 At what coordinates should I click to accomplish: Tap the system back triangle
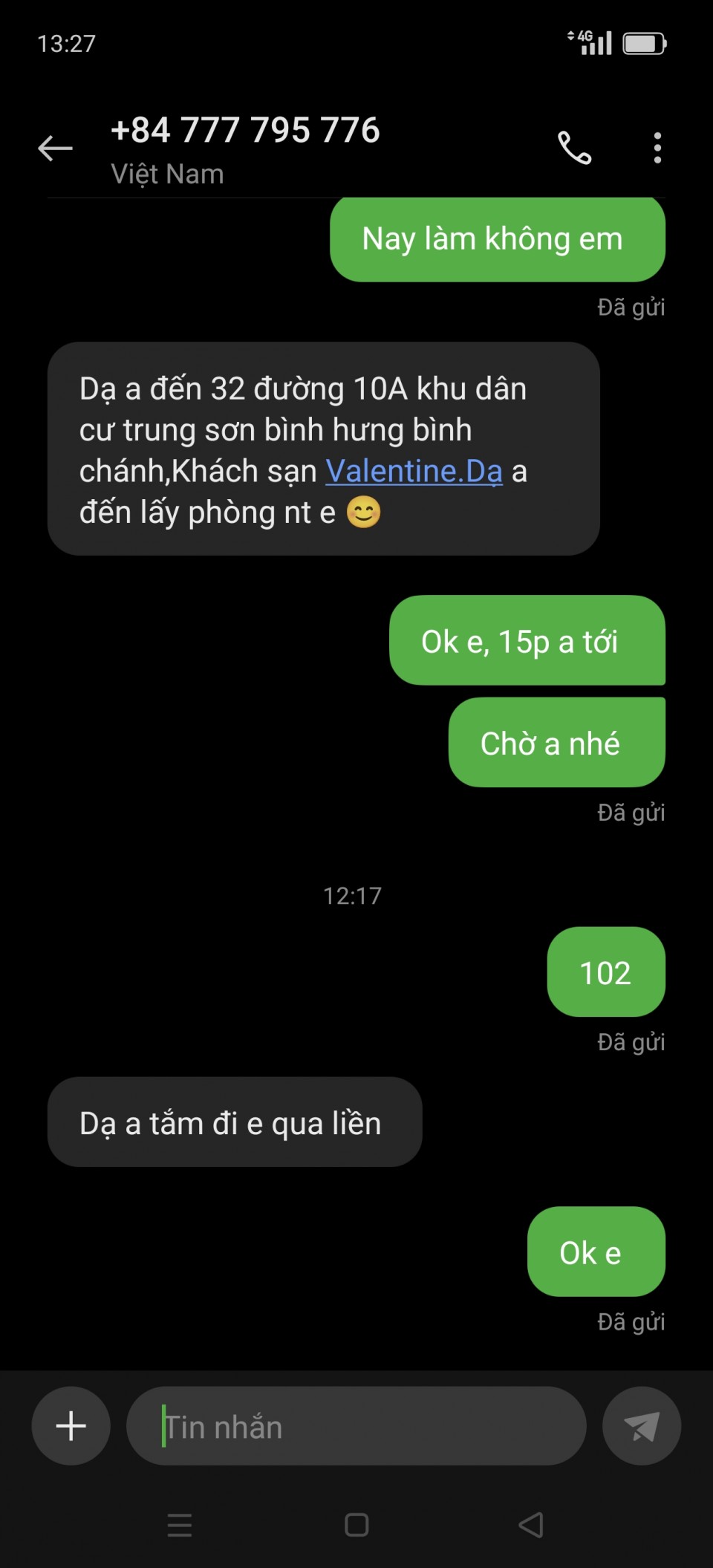click(x=531, y=1525)
